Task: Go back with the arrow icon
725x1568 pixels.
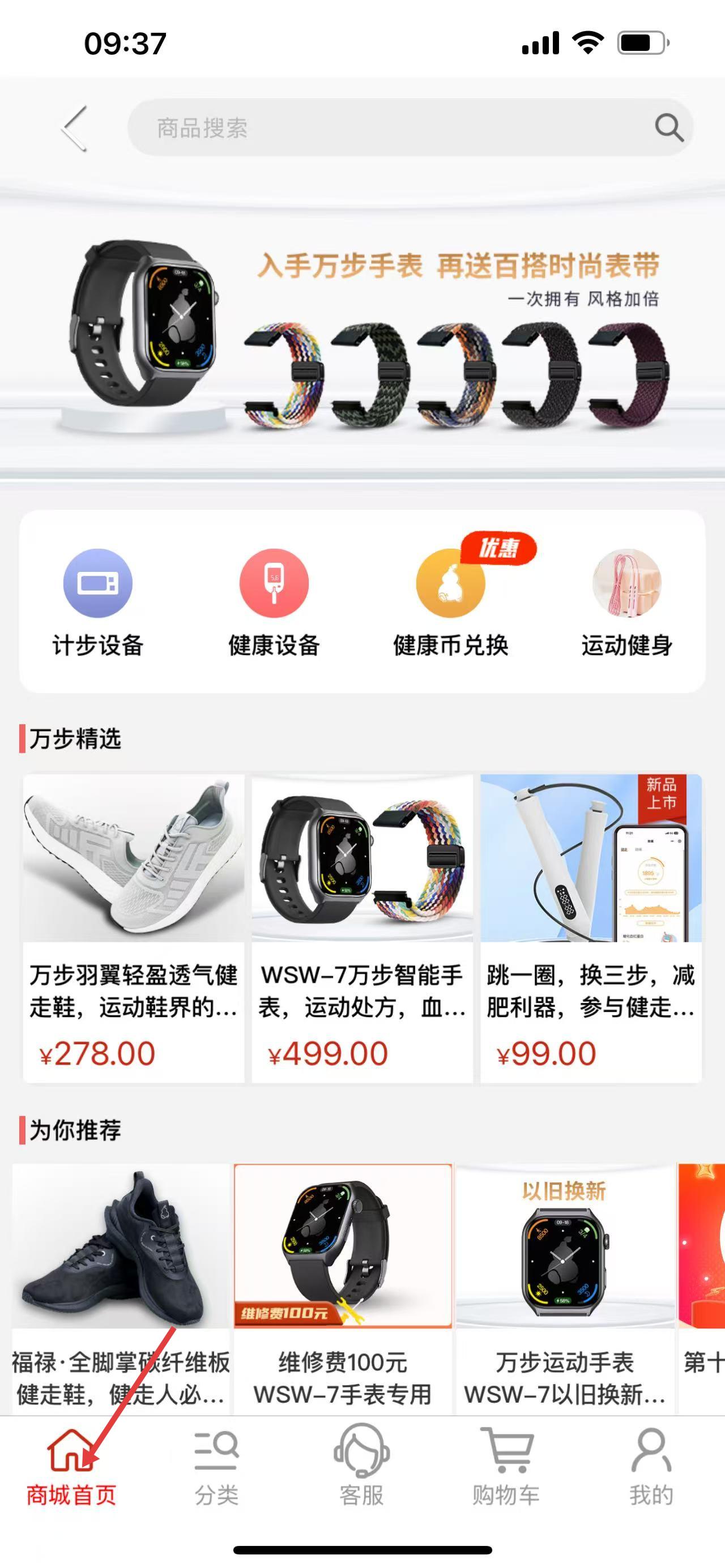Action: click(x=75, y=129)
